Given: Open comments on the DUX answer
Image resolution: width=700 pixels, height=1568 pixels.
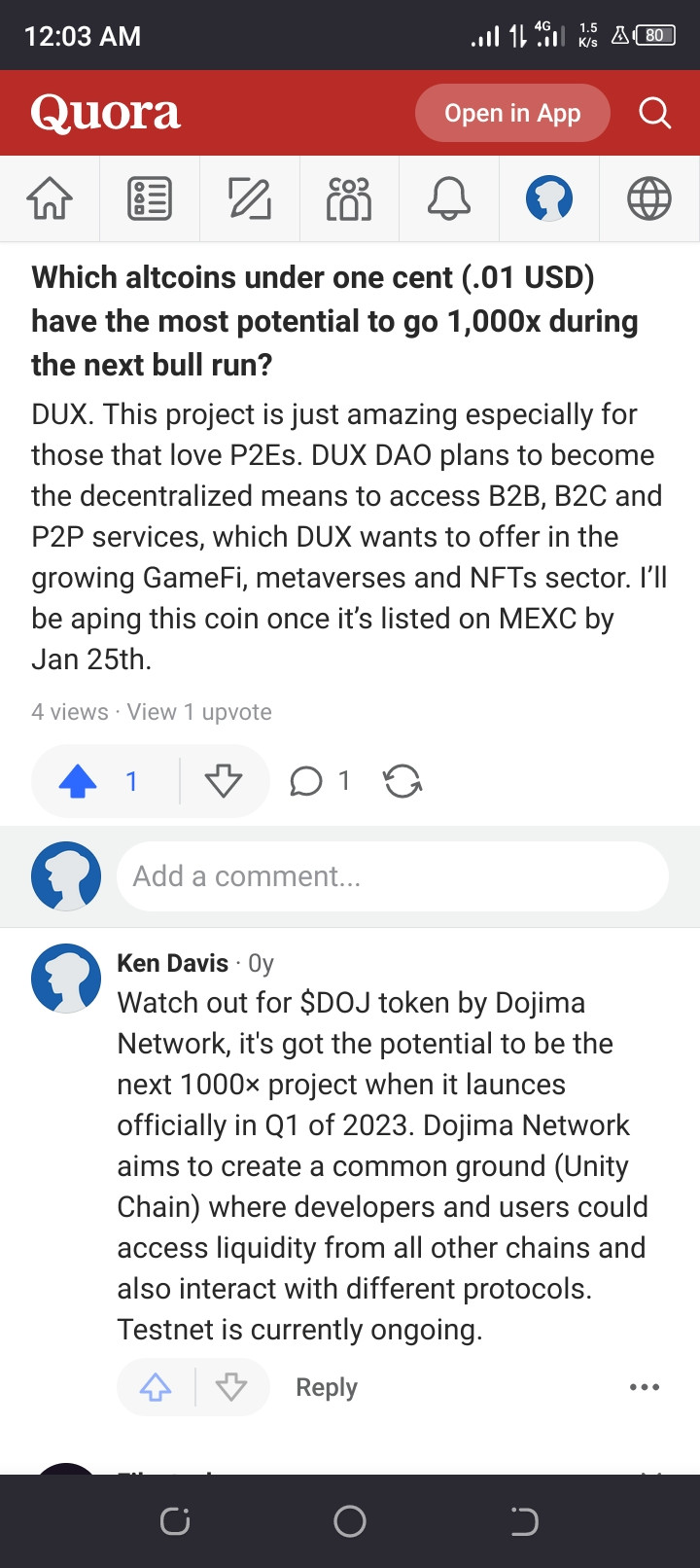Looking at the screenshot, I should 319,781.
